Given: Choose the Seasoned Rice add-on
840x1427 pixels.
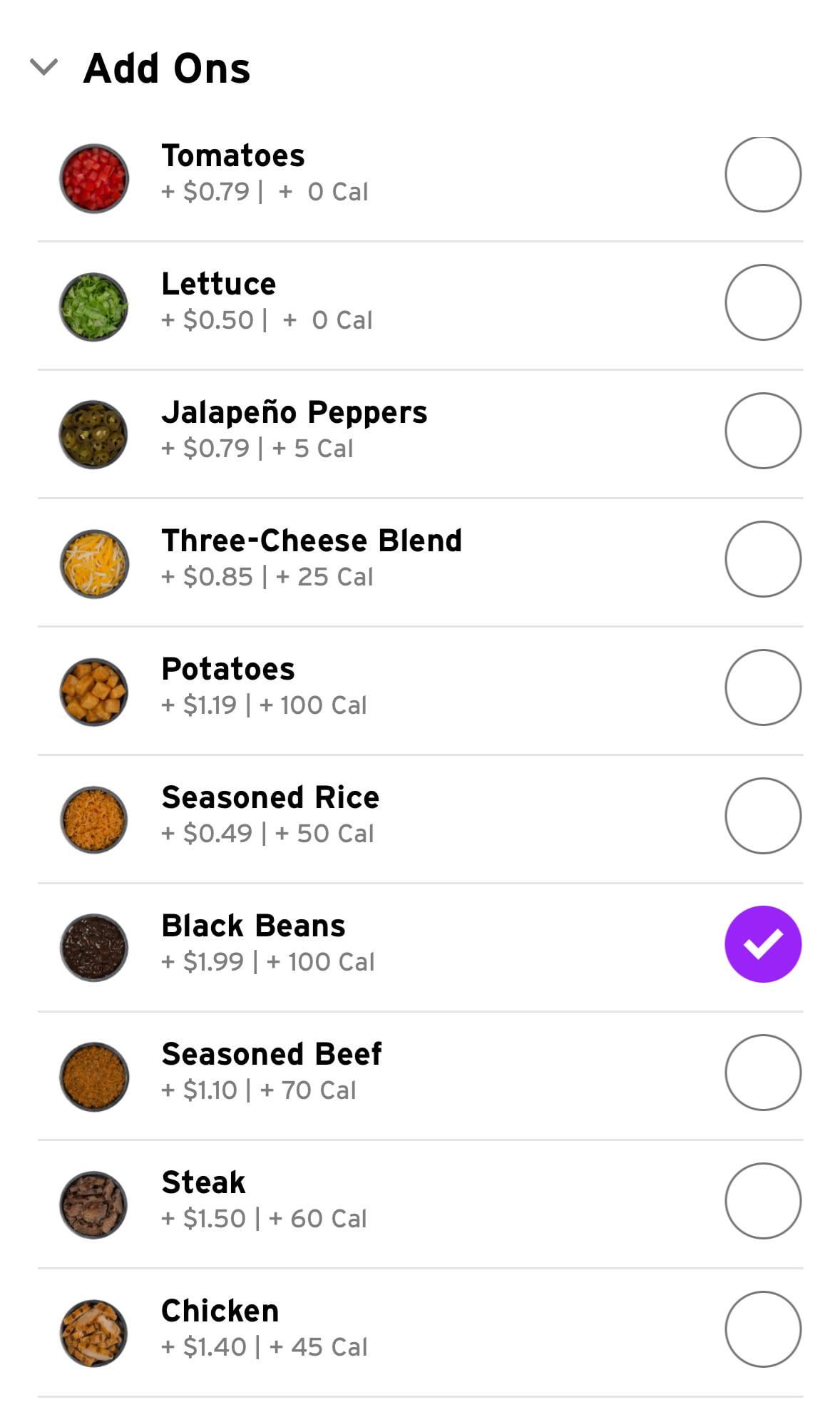Looking at the screenshot, I should pyautogui.click(x=762, y=816).
